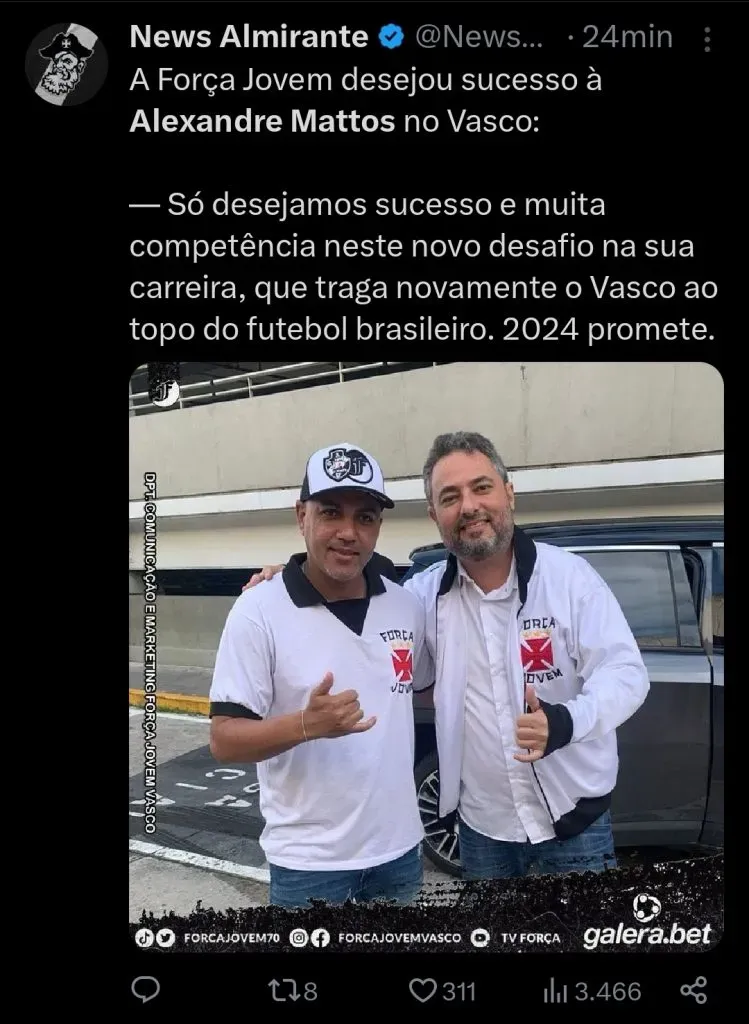Open the attached photo of the tweet
Screen dimensions: 749x1024
pyautogui.click(x=426, y=640)
